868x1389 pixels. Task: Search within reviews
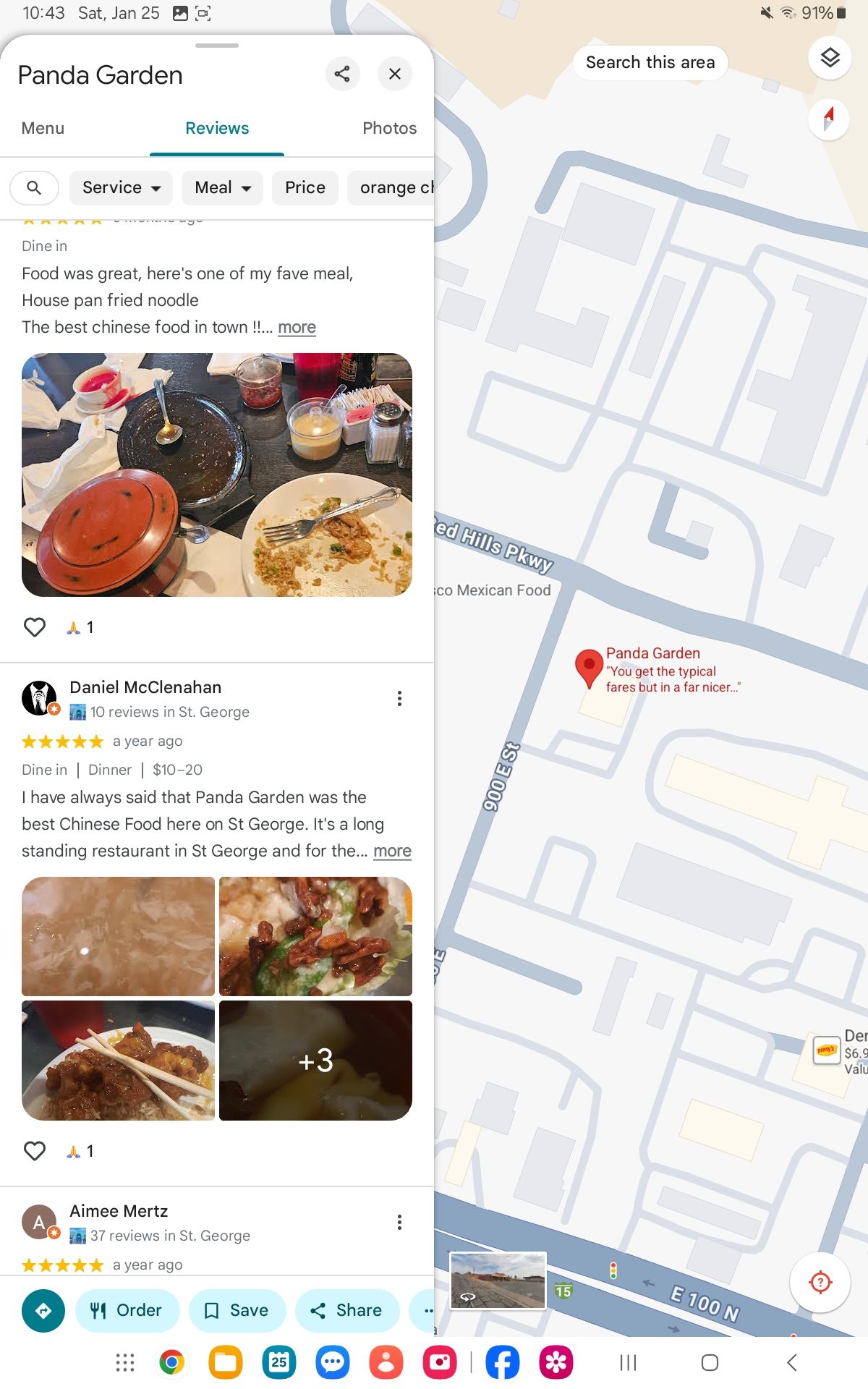34,187
